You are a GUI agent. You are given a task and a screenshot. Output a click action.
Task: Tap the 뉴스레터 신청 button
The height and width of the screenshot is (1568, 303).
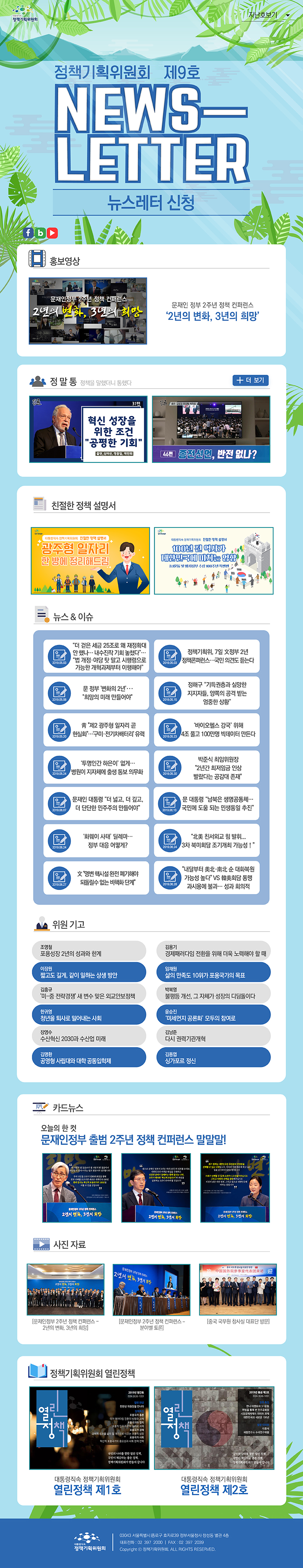pos(151,202)
